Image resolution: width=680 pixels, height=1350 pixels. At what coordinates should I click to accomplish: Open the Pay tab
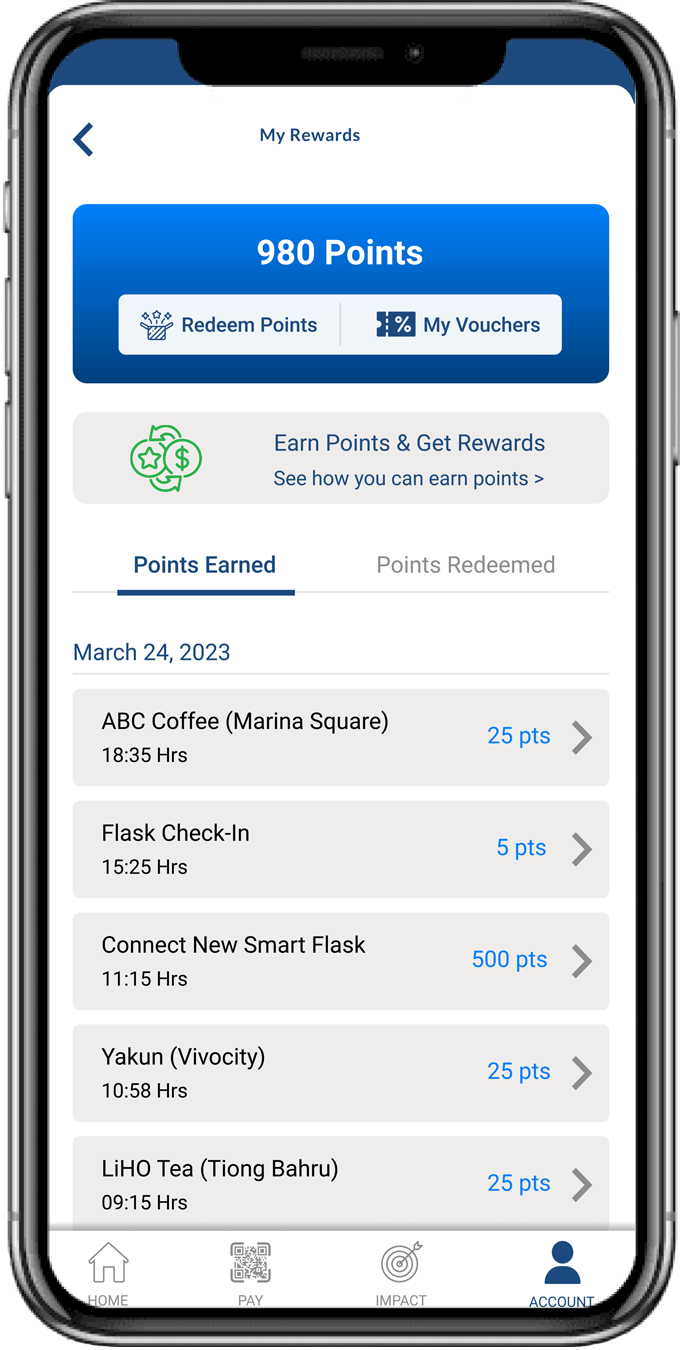(250, 1273)
